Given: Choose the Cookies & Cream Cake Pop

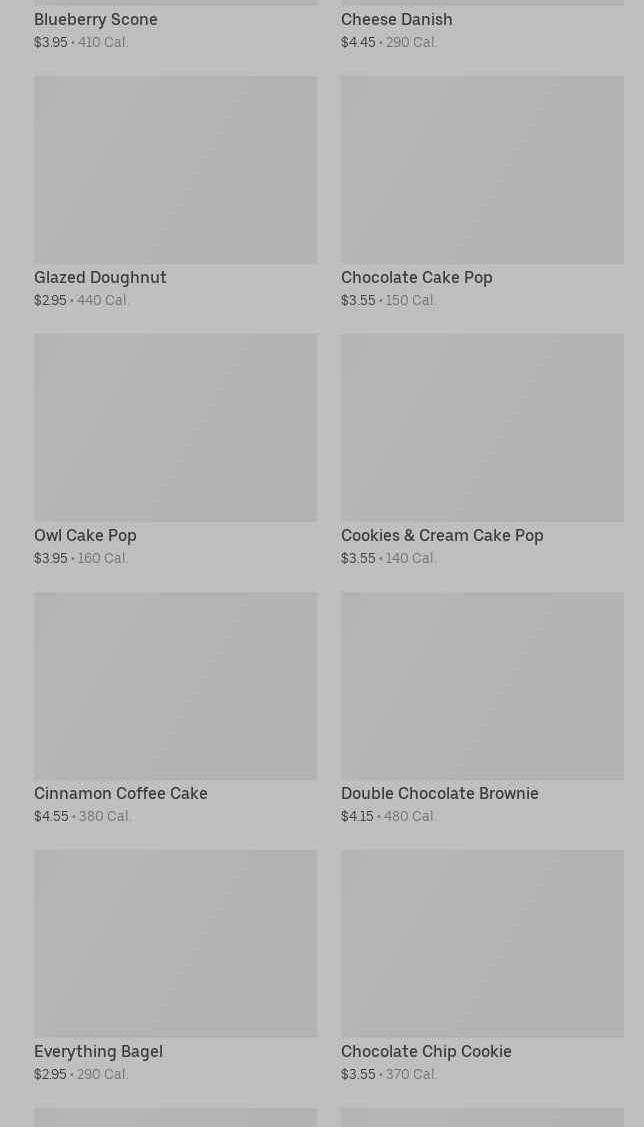Looking at the screenshot, I should (x=482, y=451).
